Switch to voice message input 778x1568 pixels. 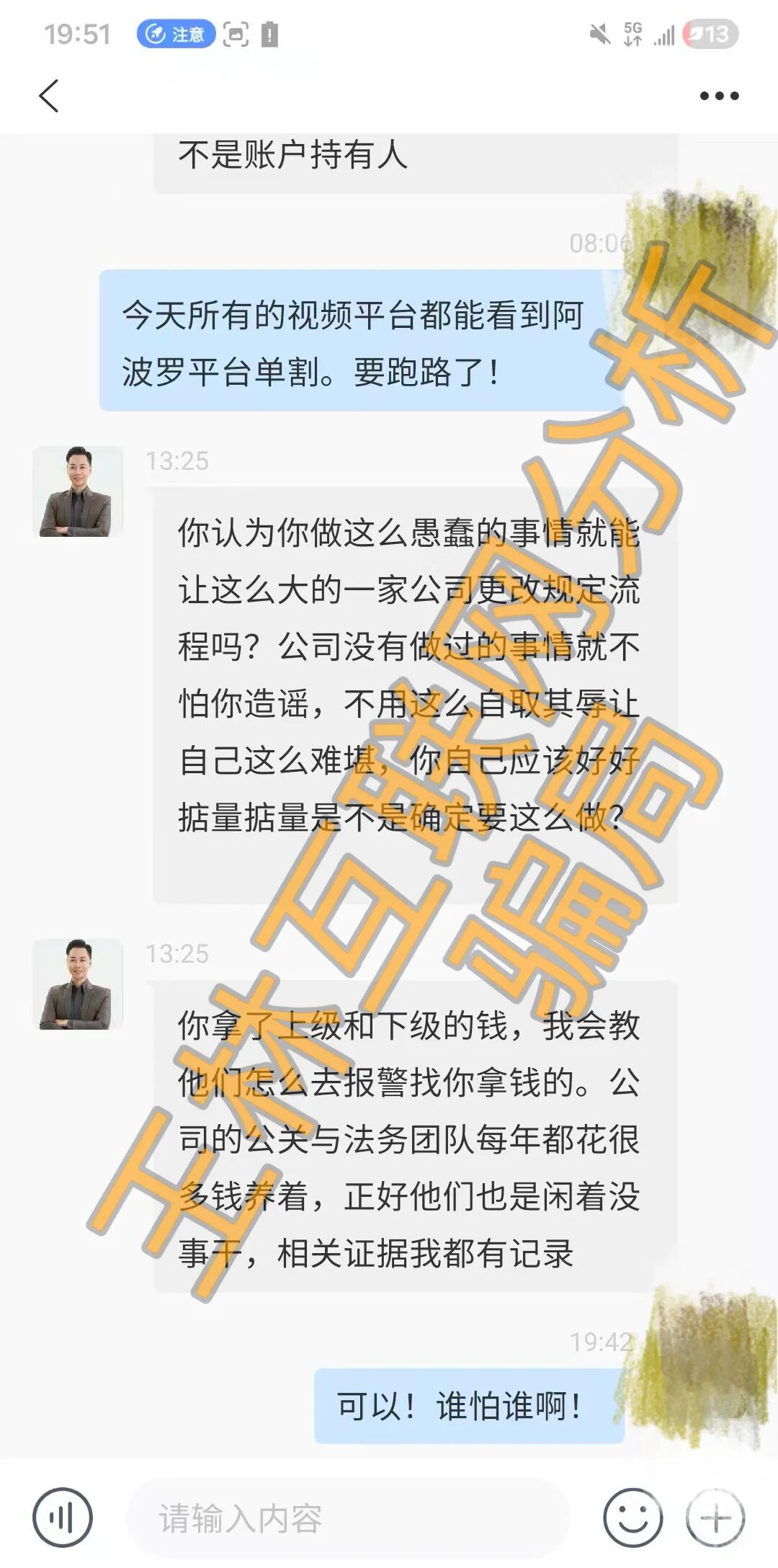point(63,1517)
